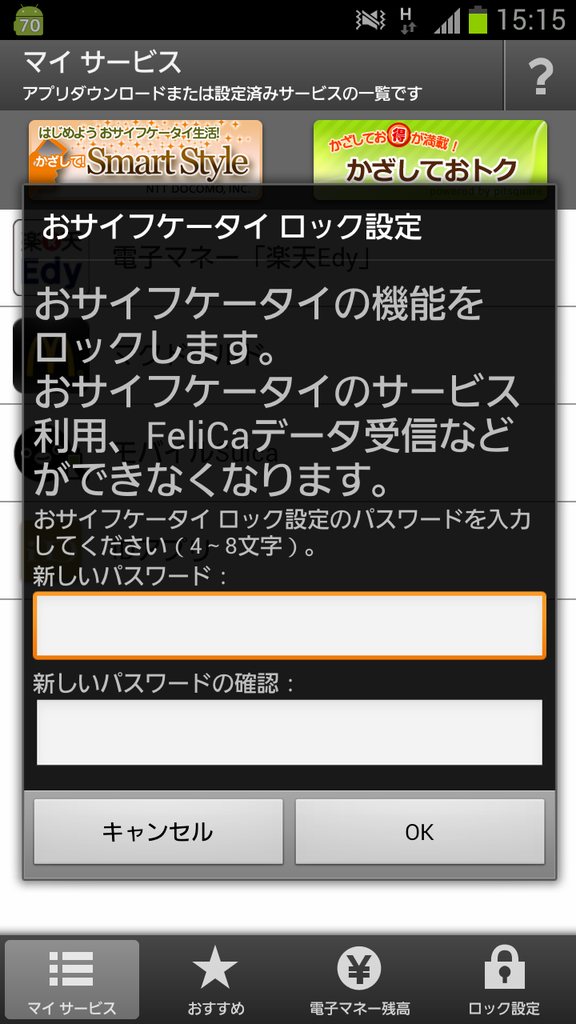This screenshot has width=576, height=1024.
Task: Open the help question mark icon
Action: click(541, 76)
